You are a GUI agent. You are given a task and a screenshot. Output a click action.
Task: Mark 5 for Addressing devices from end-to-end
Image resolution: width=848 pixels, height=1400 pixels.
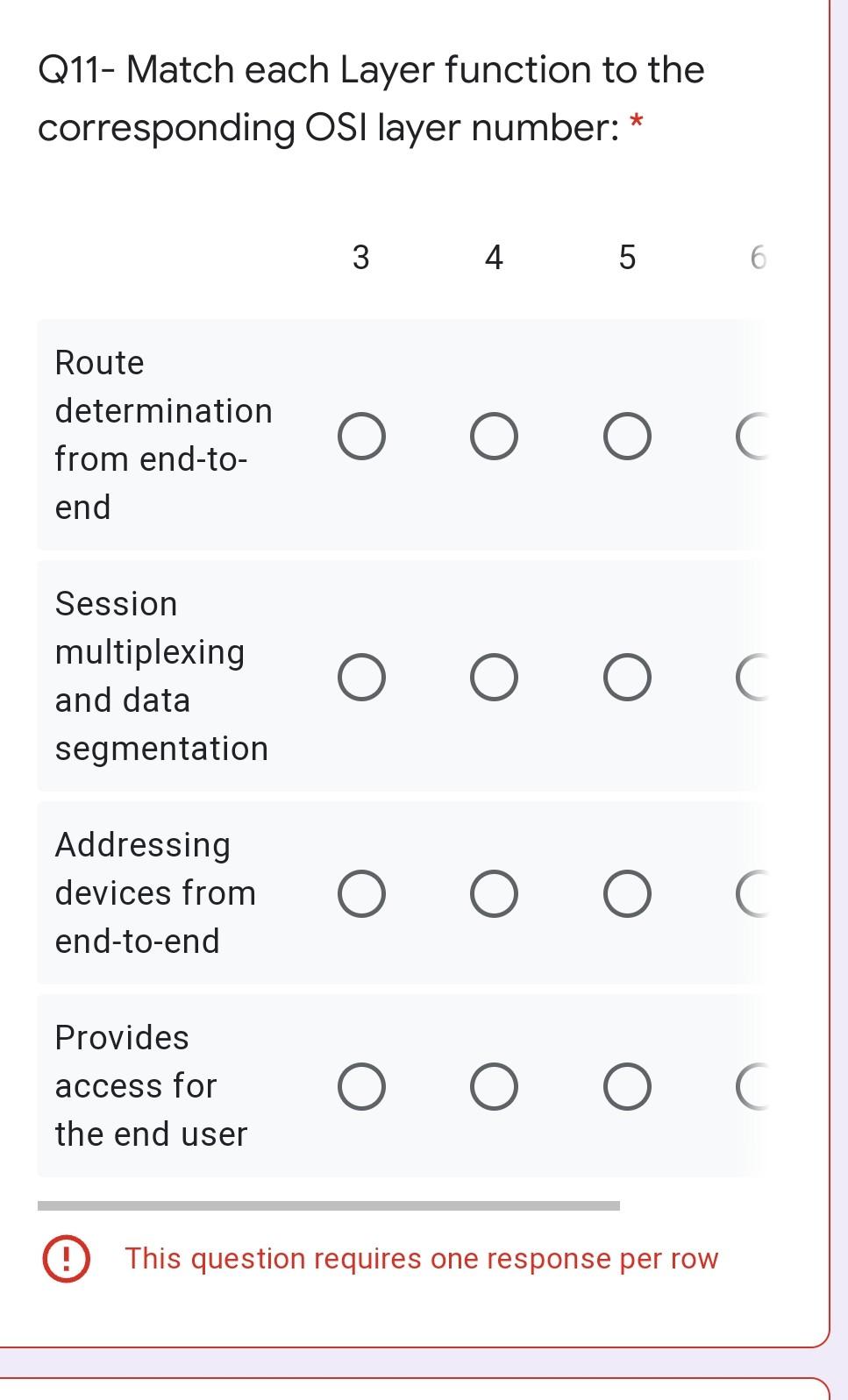(x=627, y=894)
